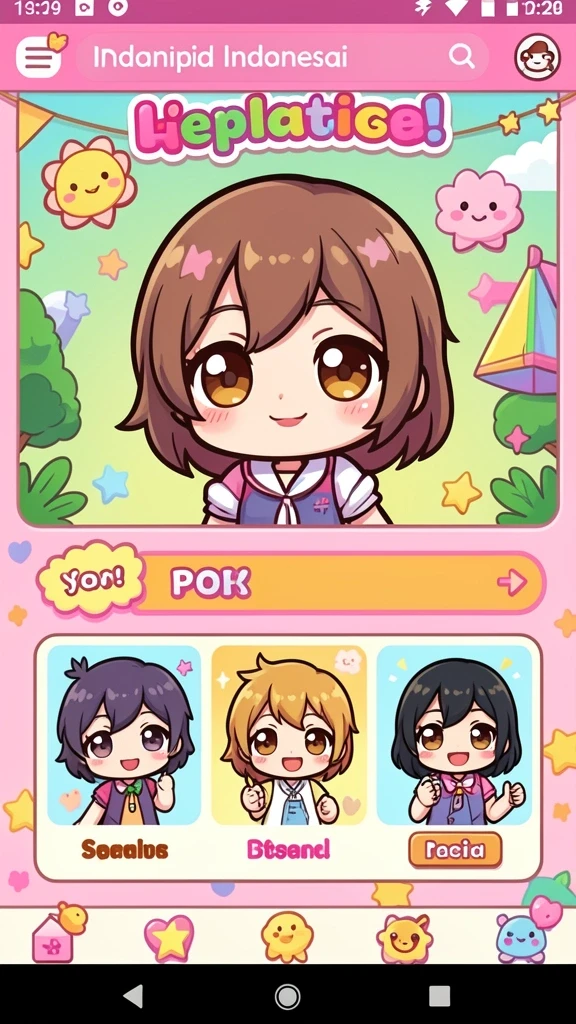Tap the magnifier search icon
Screen dimensions: 576x1024
(462, 57)
